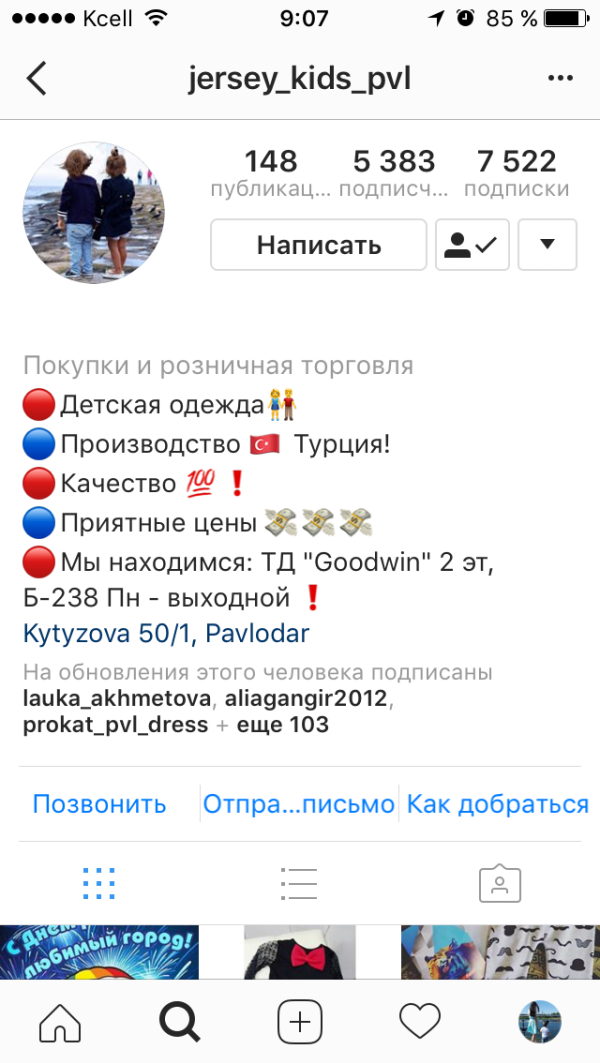Screen dimensions: 600x1063
Task: Expand suggested accounts dropdown arrow
Action: pos(547,245)
